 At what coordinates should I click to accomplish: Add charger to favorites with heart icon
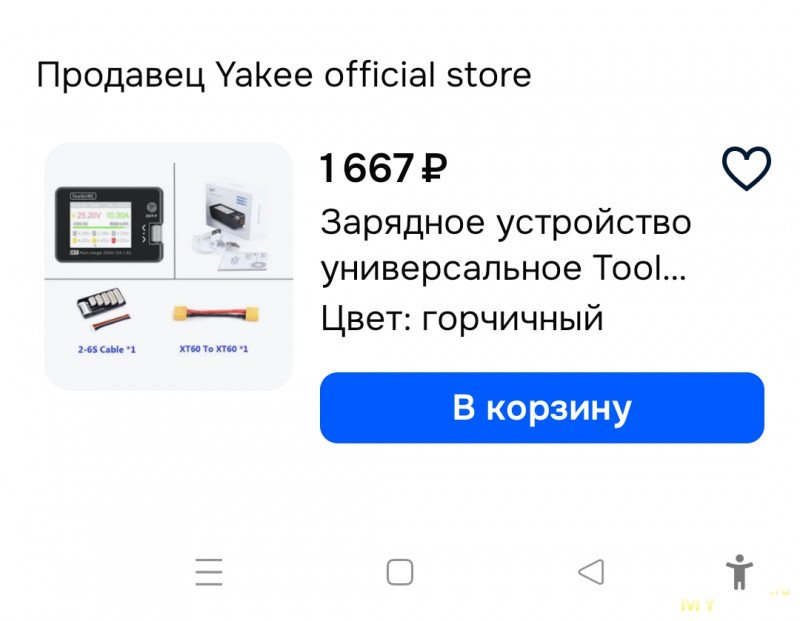click(746, 168)
